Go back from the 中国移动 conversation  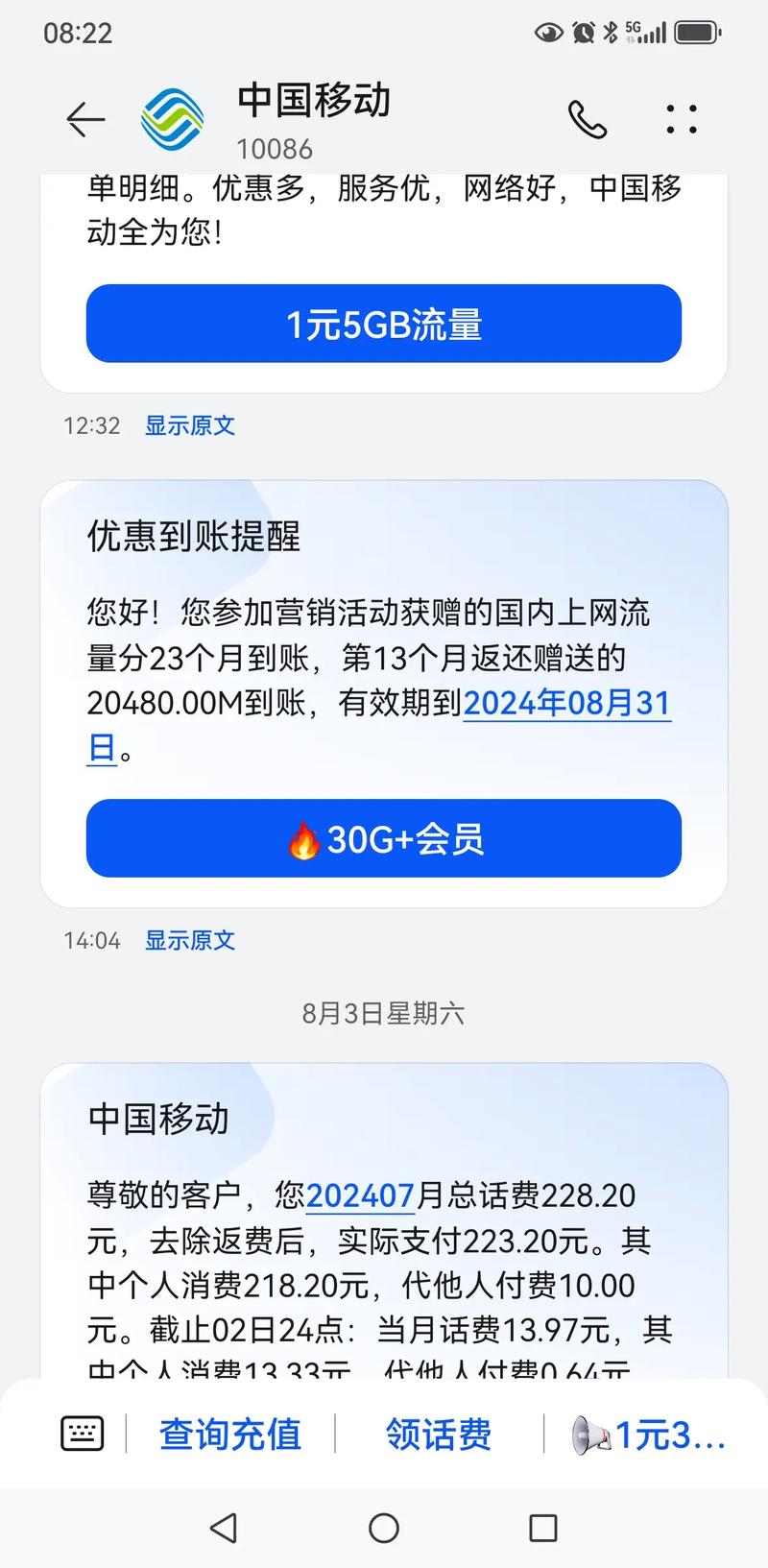[84, 119]
